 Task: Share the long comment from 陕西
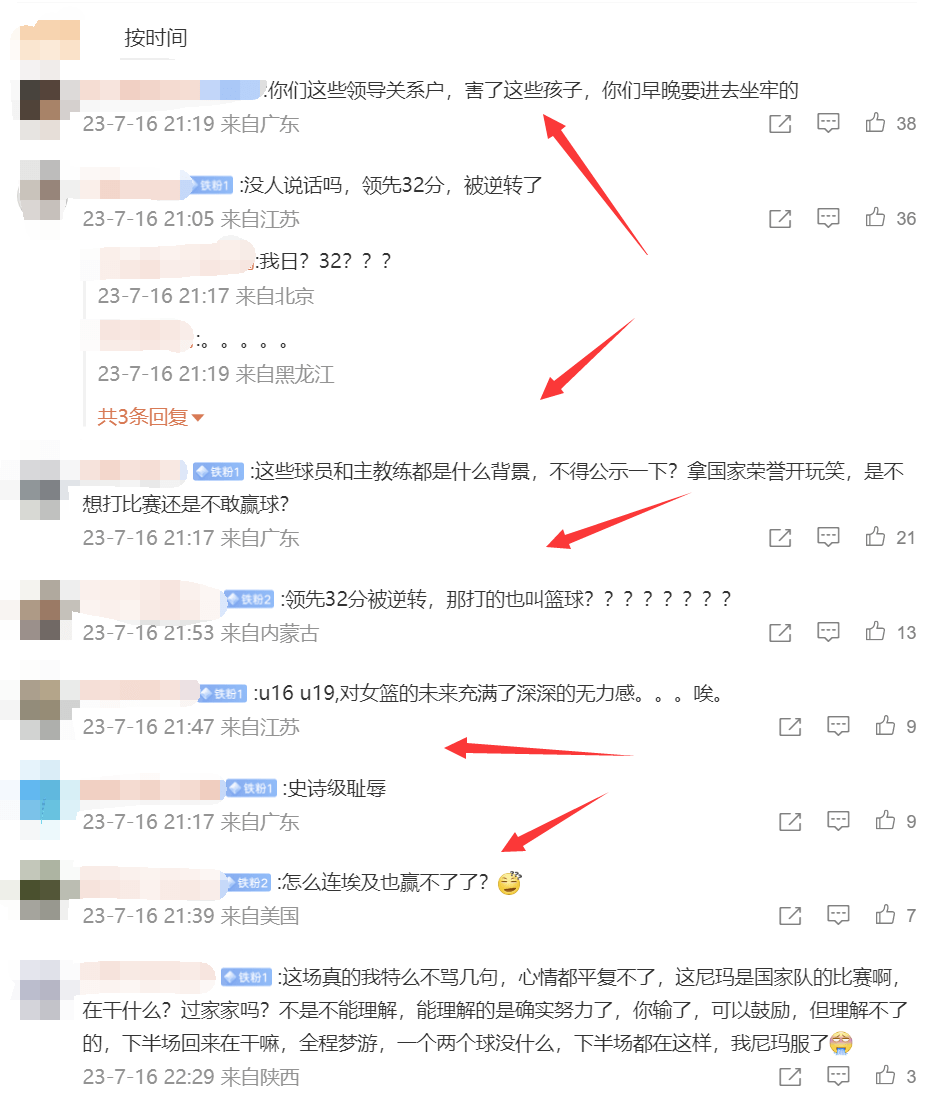(790, 1076)
